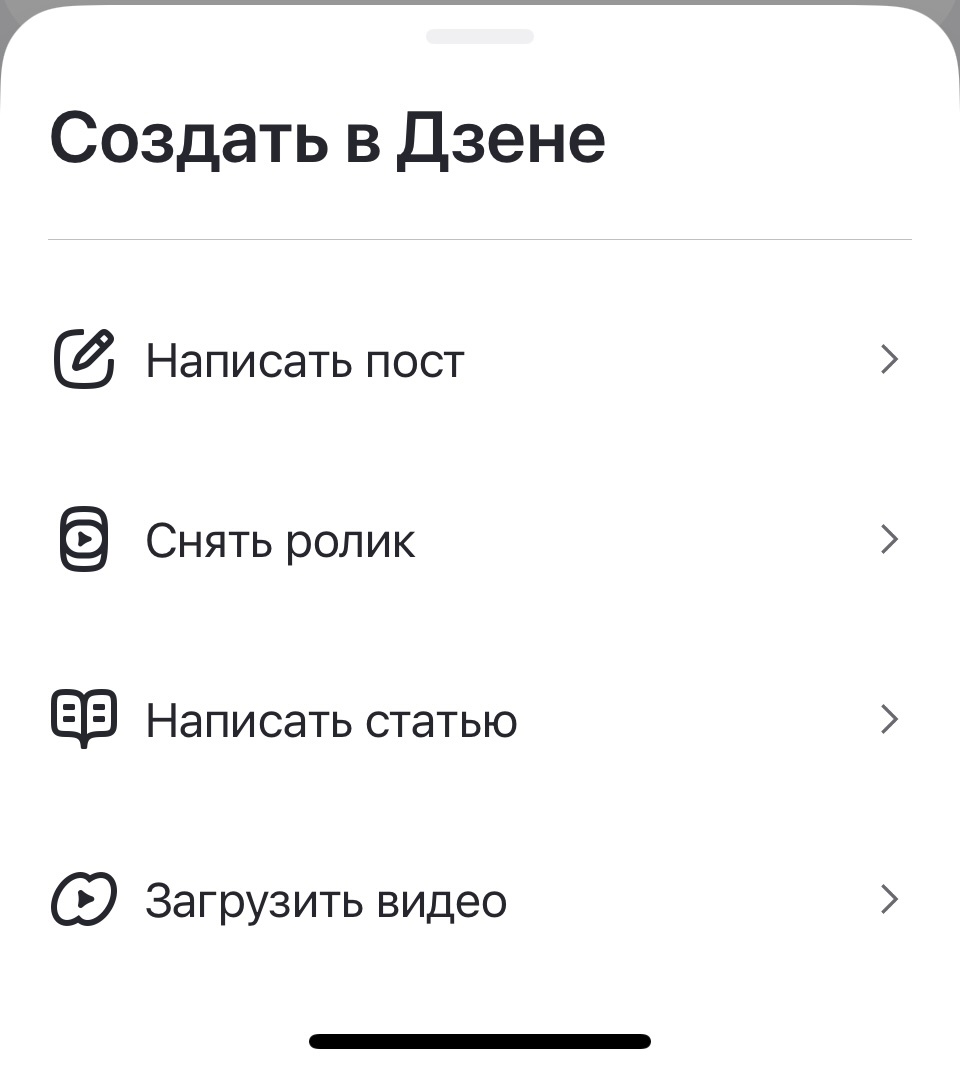Tap the vertical video icon next to Снять ролик
Viewport: 960px width, 1072px height.
pos(84,540)
